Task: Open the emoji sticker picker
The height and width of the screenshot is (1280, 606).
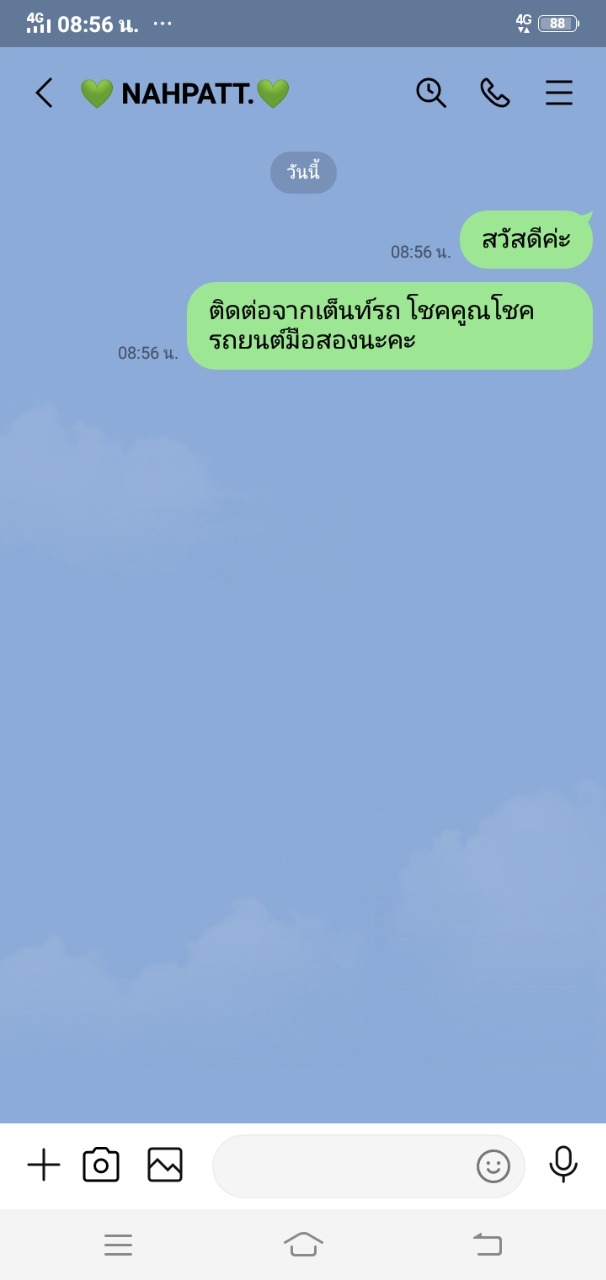Action: pyautogui.click(x=493, y=1166)
